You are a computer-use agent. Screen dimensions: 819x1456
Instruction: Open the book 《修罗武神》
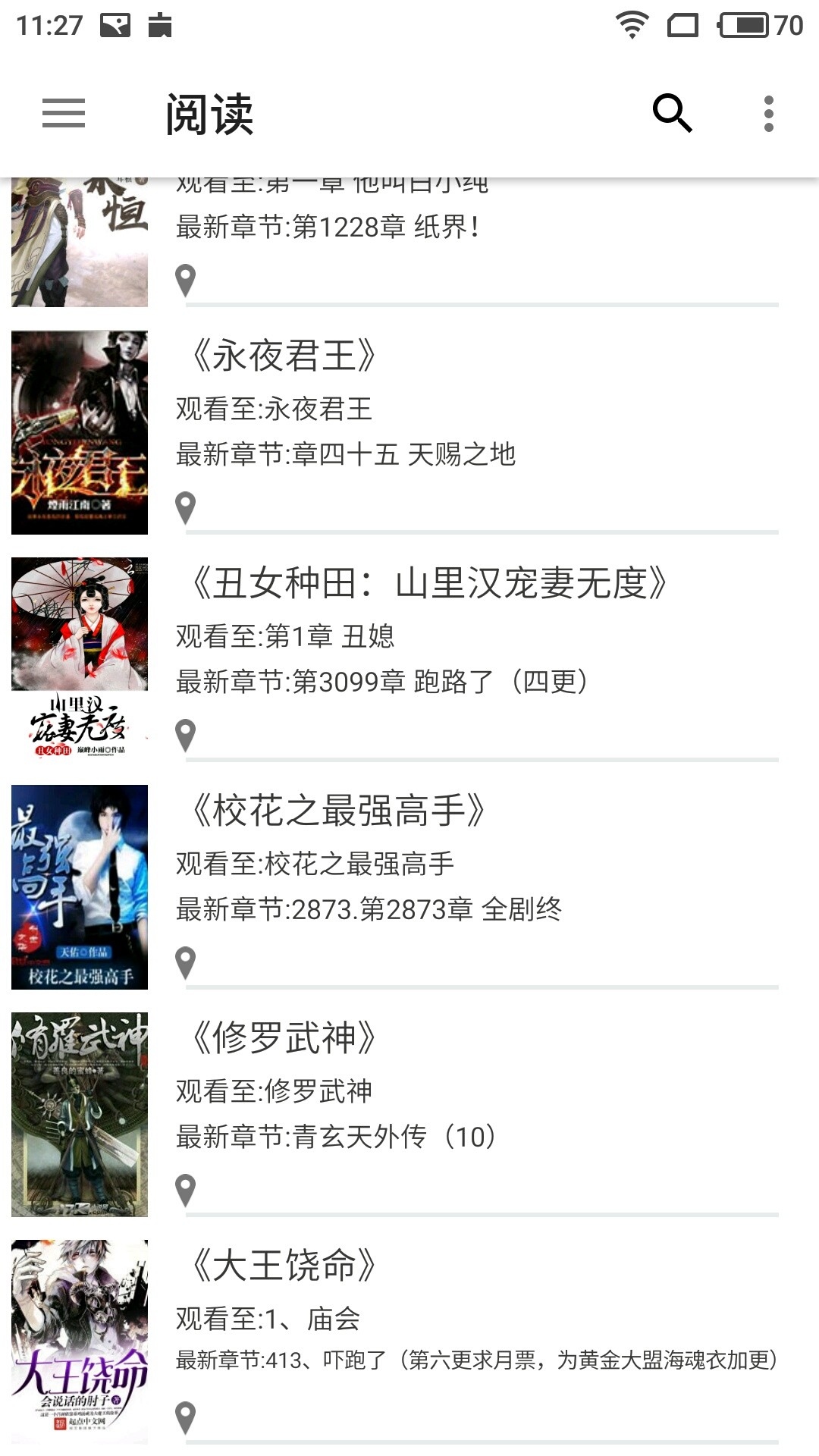tap(409, 1115)
